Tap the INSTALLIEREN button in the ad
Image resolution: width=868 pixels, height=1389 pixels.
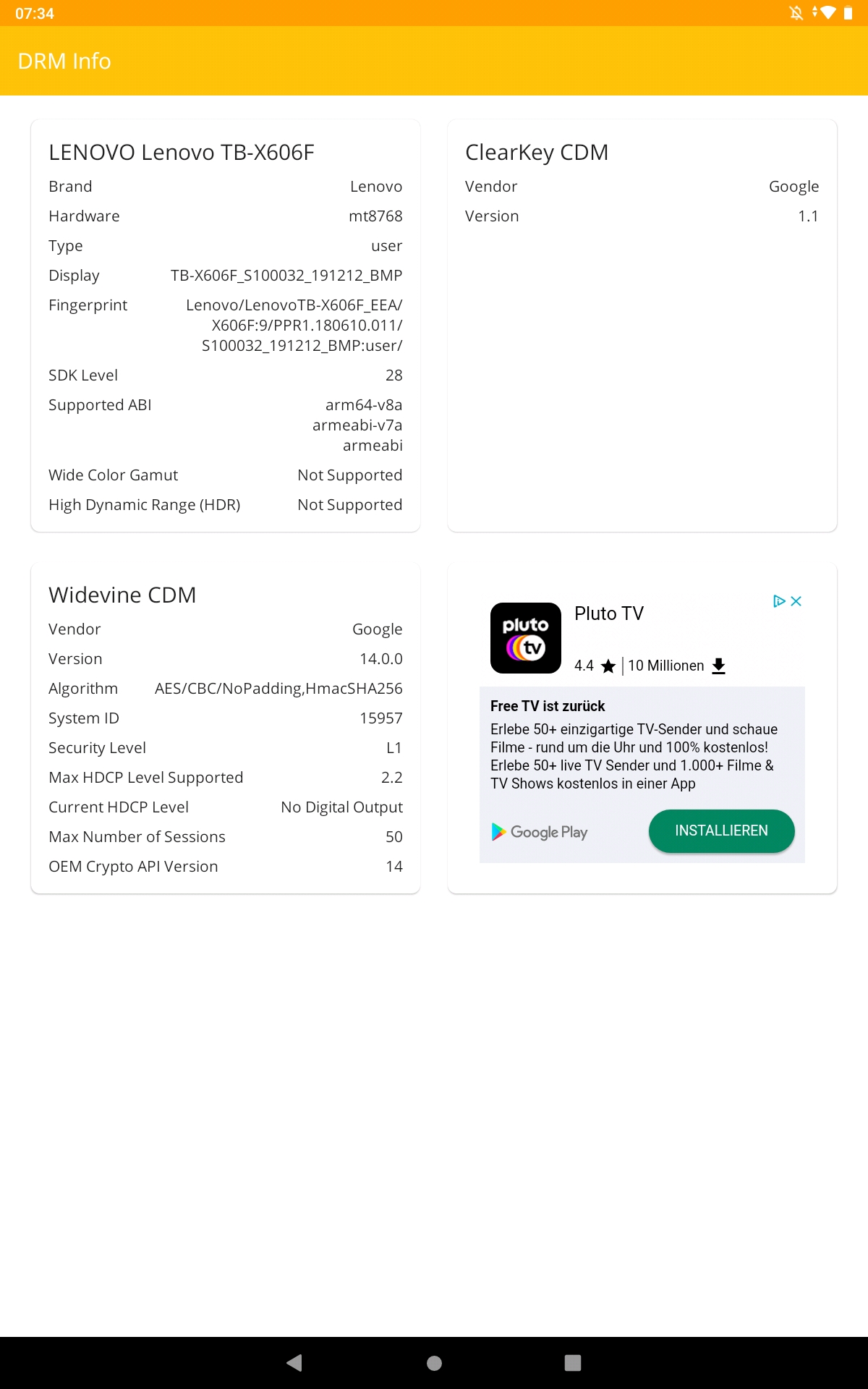[721, 831]
